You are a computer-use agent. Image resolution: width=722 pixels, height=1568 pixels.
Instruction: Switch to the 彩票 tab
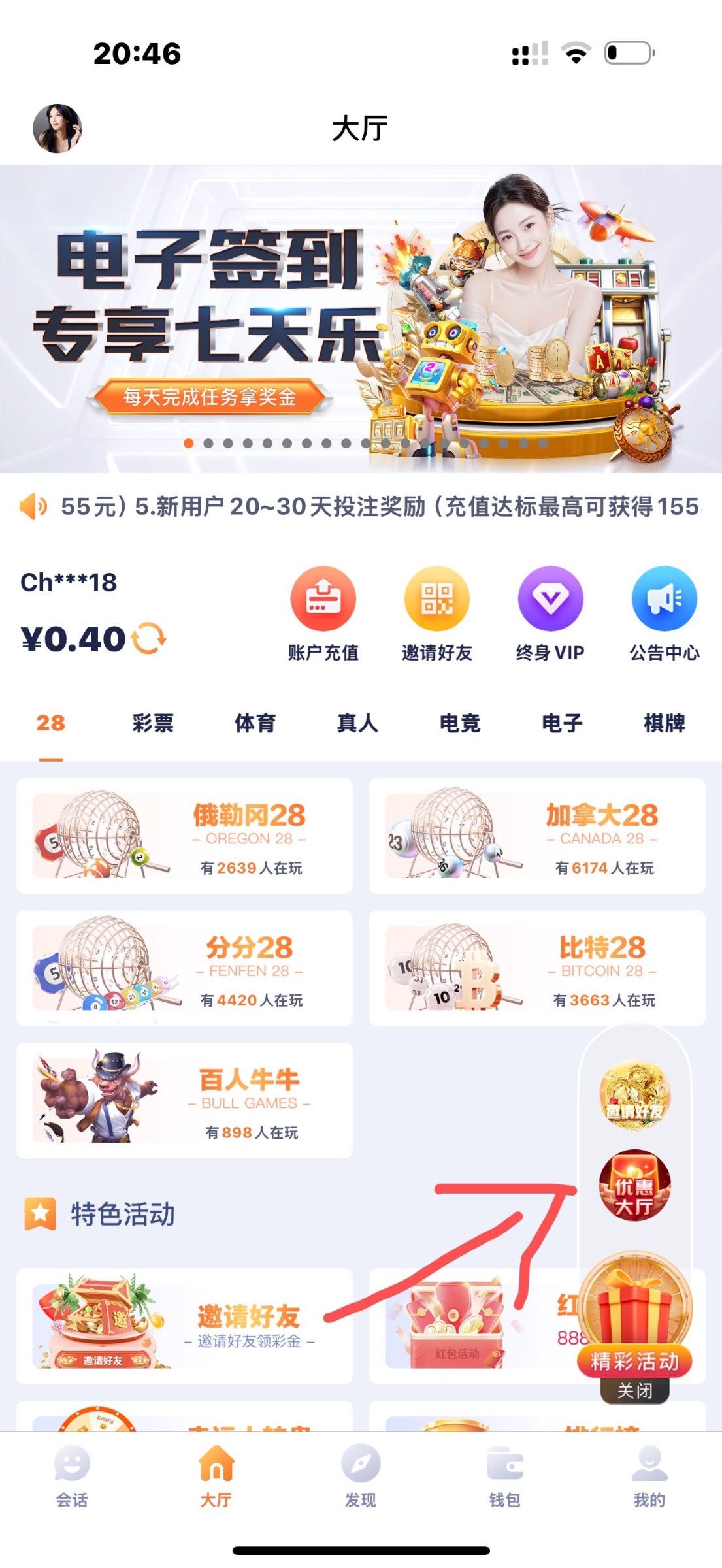(x=153, y=723)
